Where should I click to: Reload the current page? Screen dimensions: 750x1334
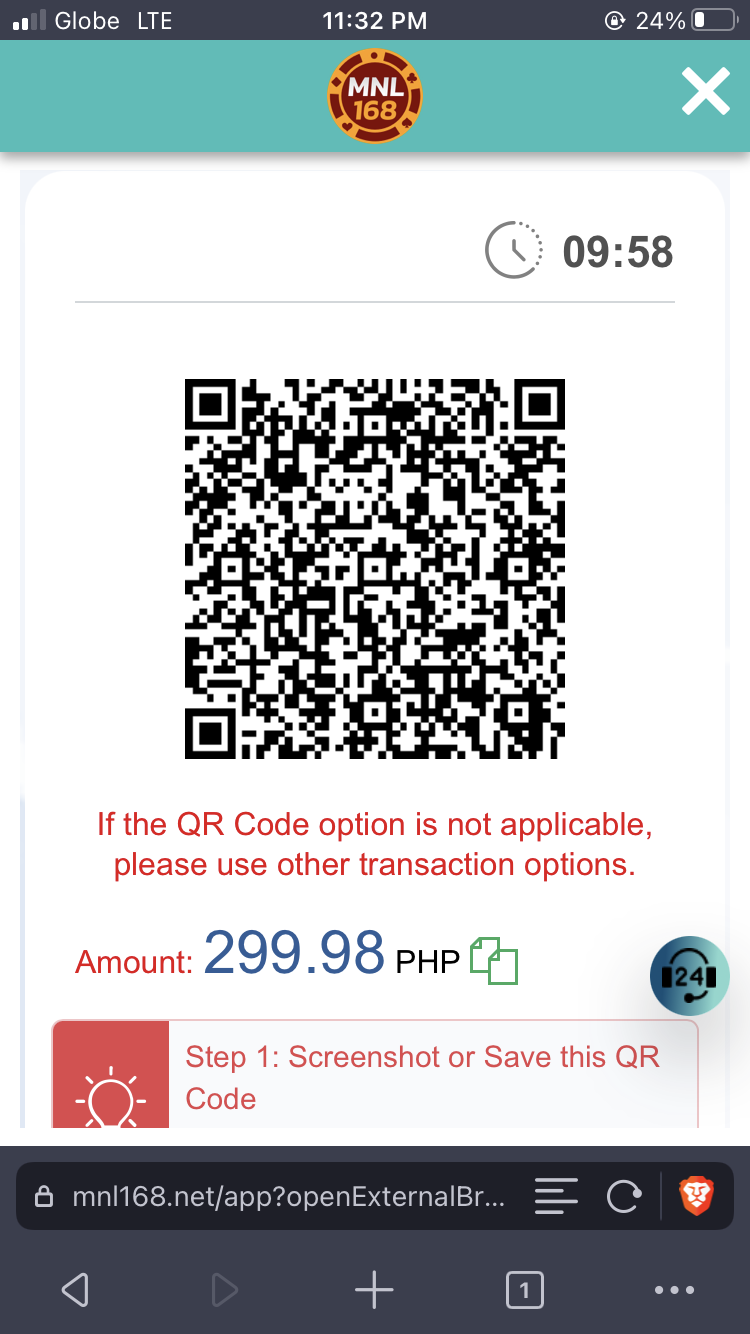click(623, 1197)
